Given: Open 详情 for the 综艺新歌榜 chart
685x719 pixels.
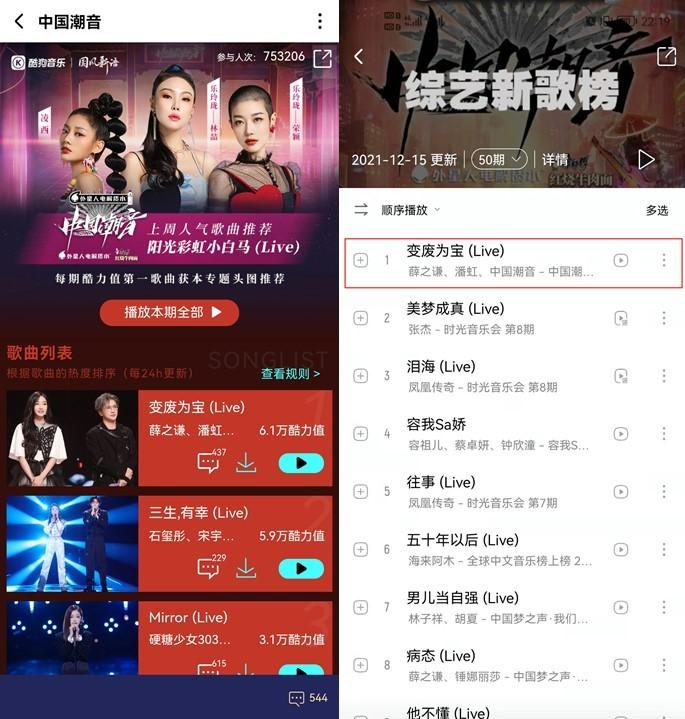Looking at the screenshot, I should (x=555, y=160).
